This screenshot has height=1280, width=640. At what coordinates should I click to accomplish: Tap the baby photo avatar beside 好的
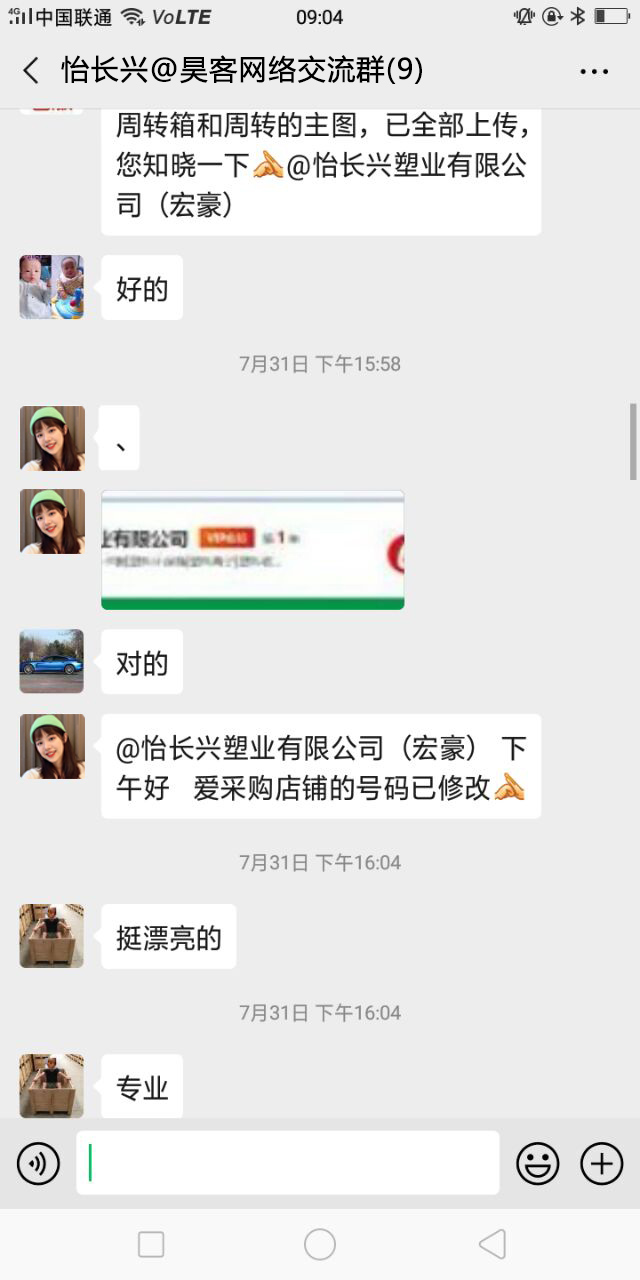tap(52, 287)
